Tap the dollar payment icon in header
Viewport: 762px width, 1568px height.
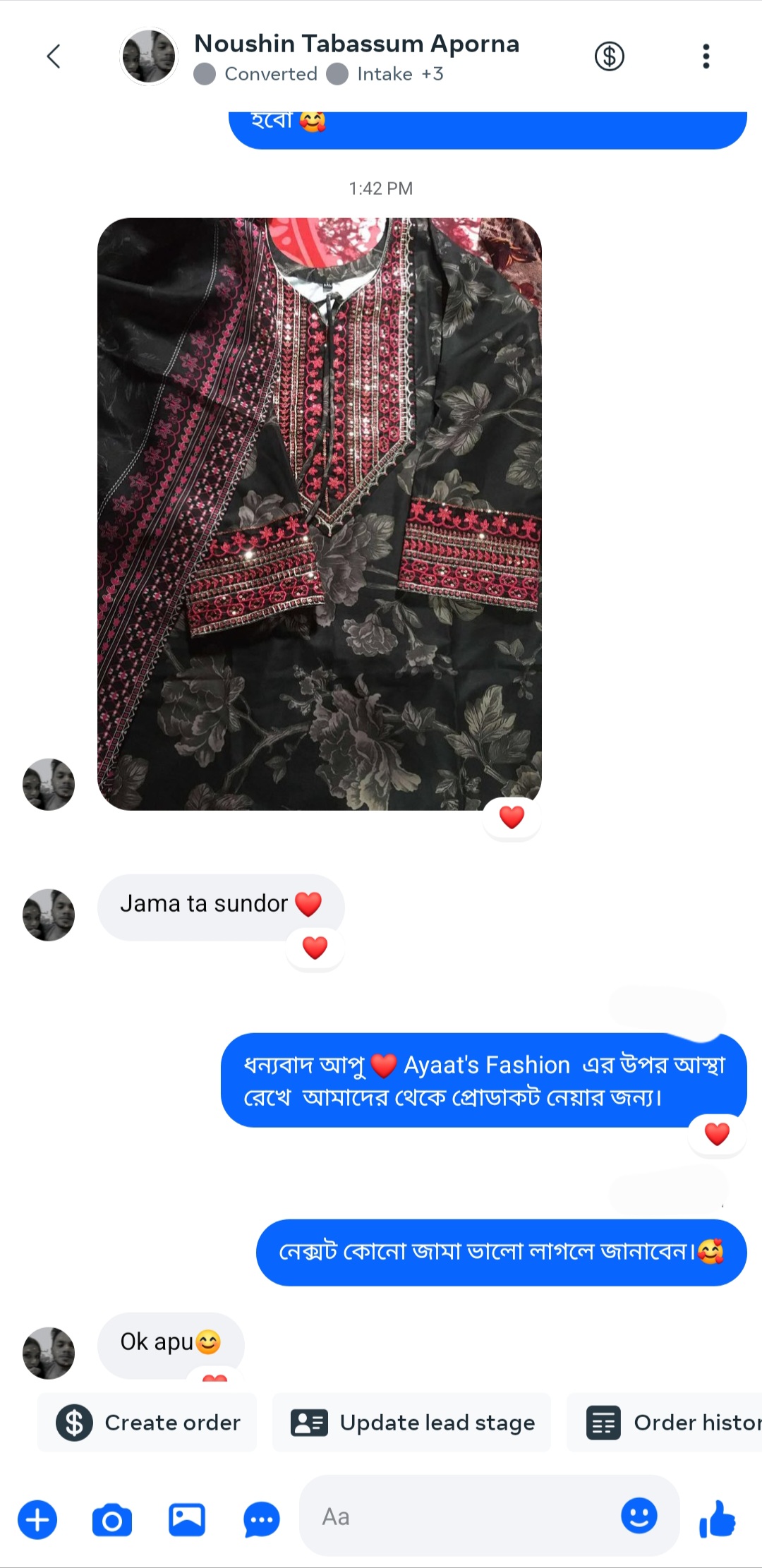click(609, 56)
